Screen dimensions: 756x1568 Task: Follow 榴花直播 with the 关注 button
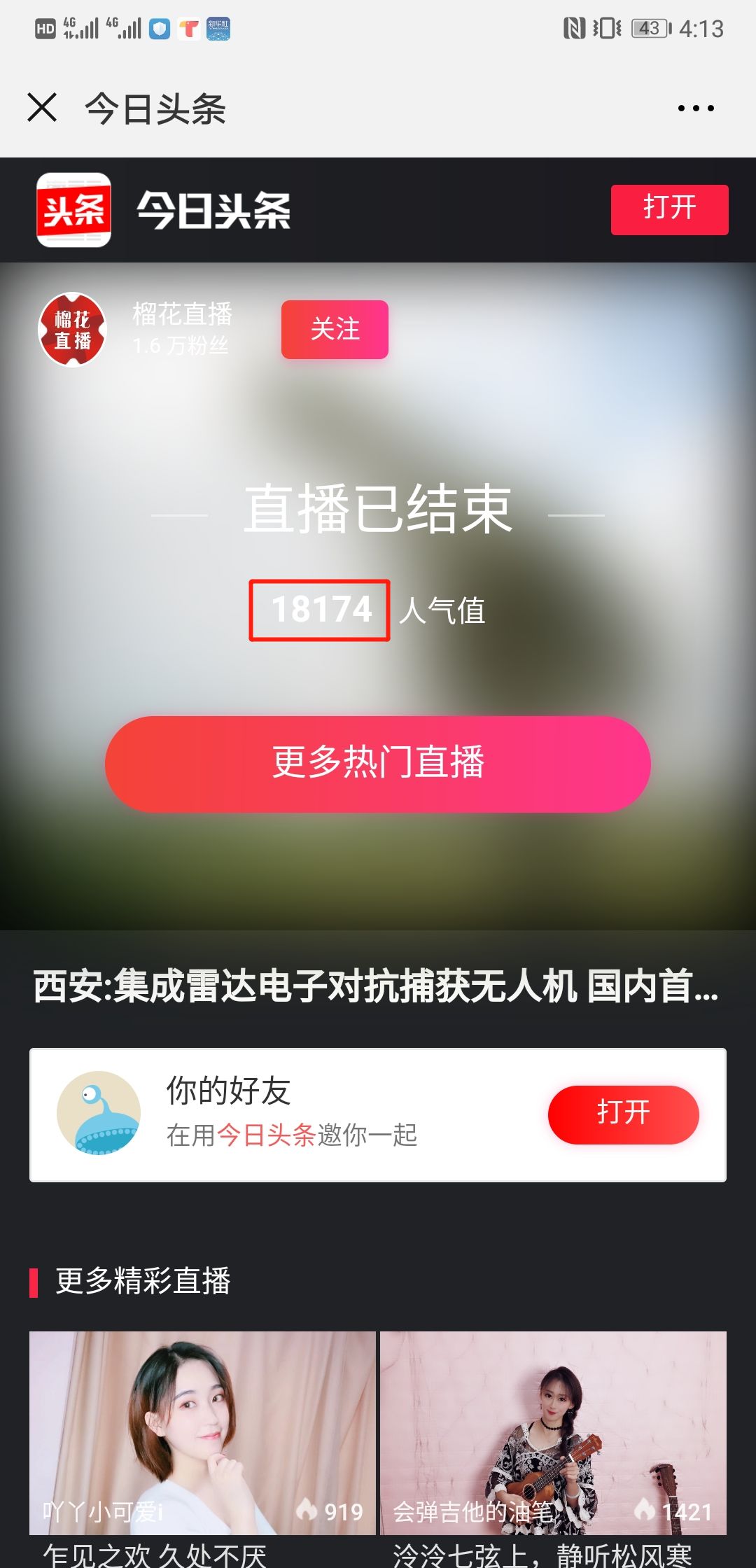coord(335,330)
